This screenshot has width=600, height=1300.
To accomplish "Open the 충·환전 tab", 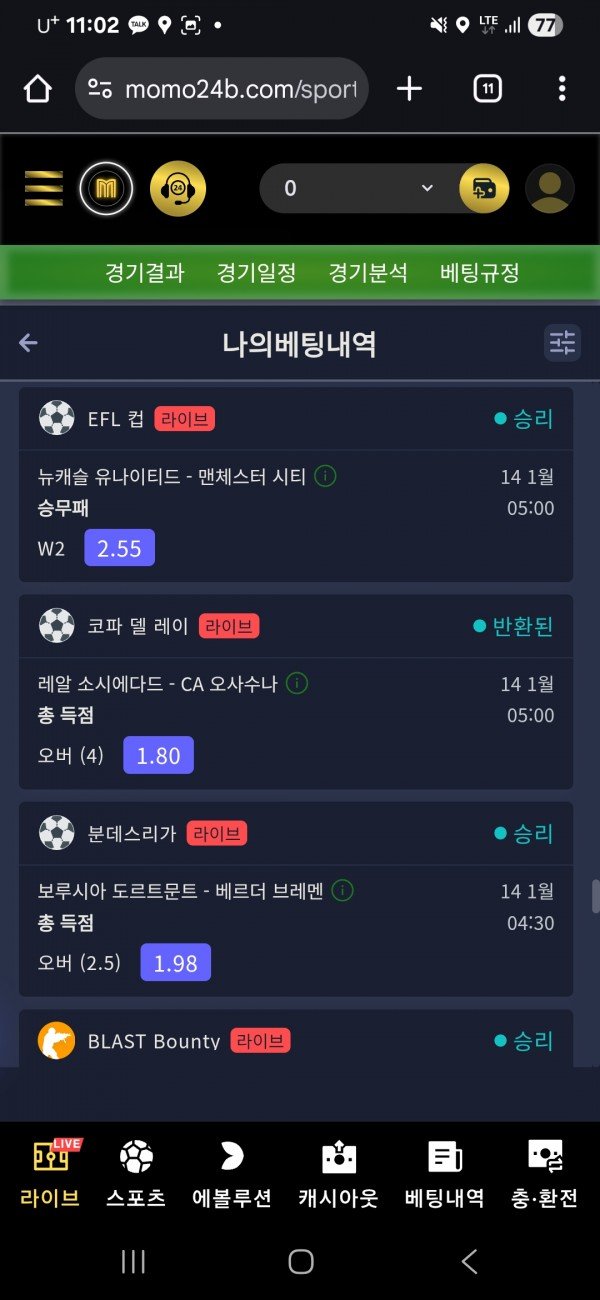I will pos(545,1173).
